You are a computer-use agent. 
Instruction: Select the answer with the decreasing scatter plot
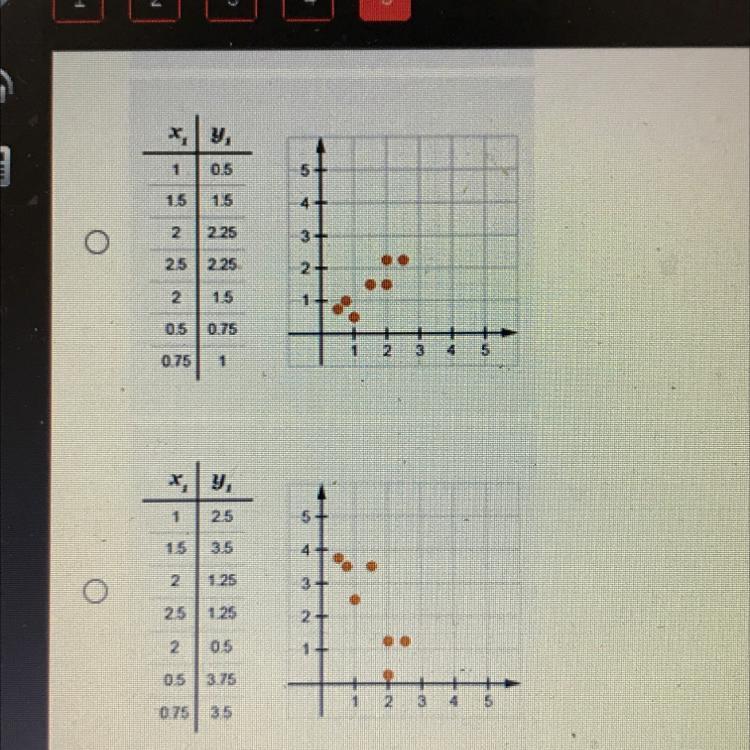95,592
